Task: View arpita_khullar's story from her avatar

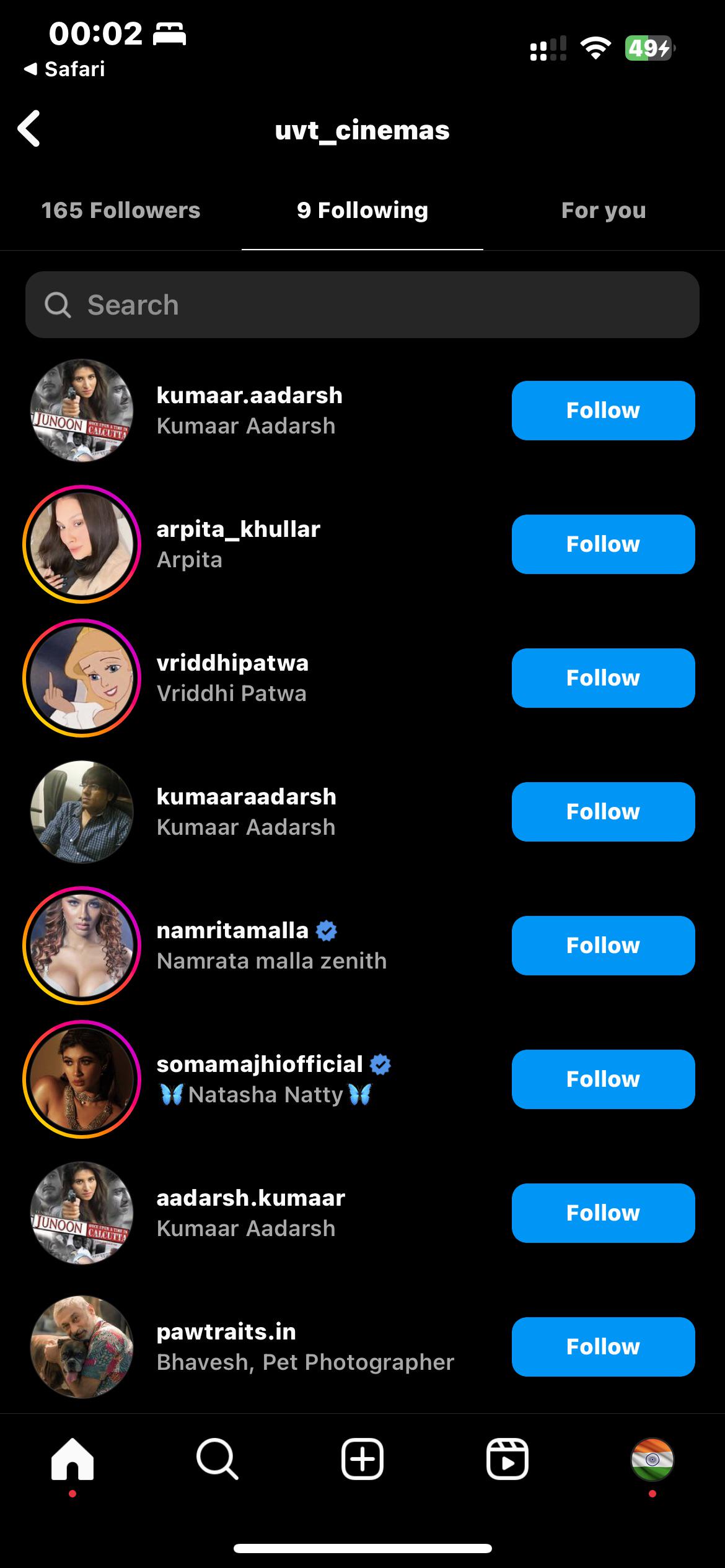Action: tap(82, 544)
